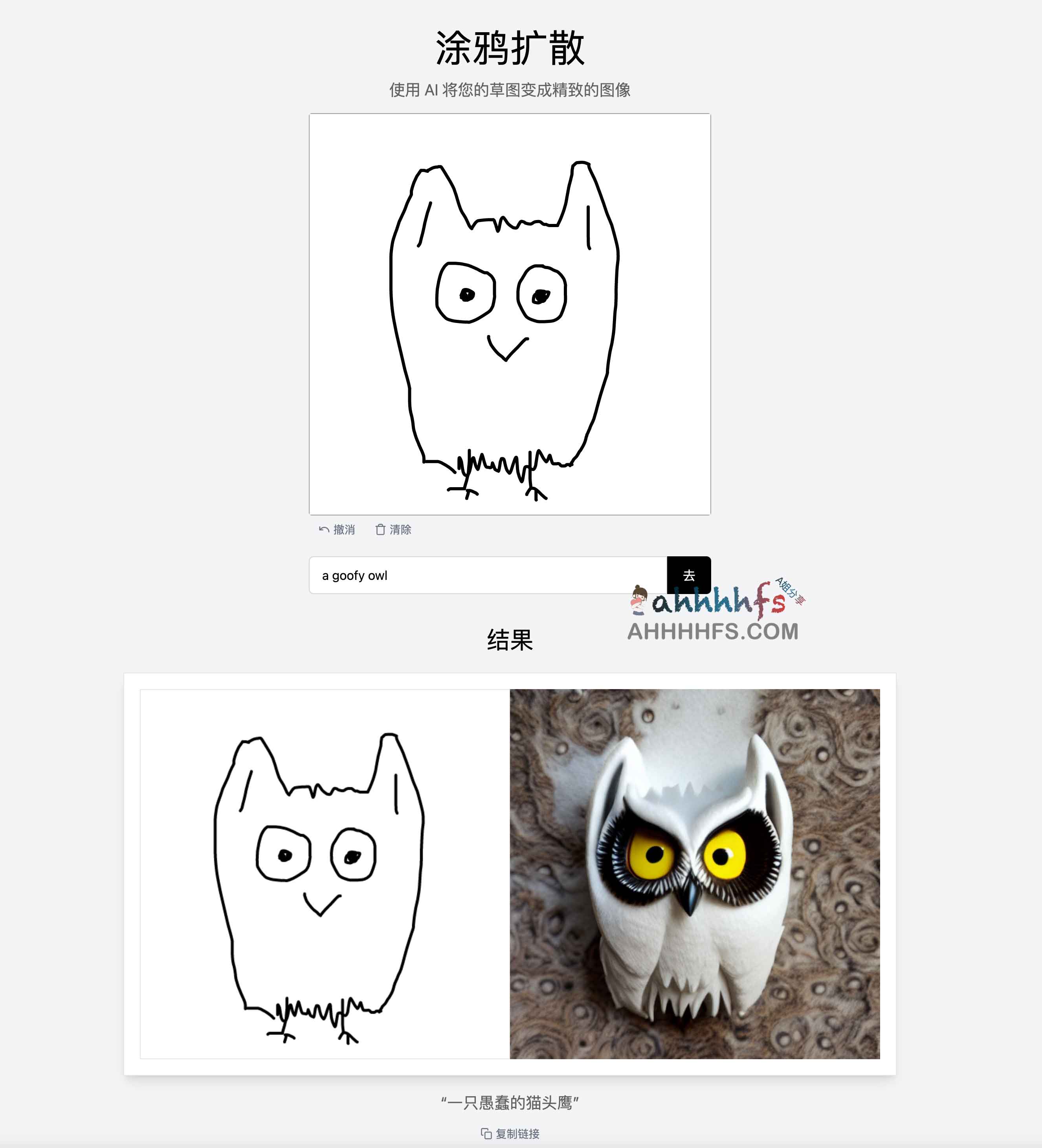
Task: Tap the owl drawing canvas
Action: click(x=510, y=314)
